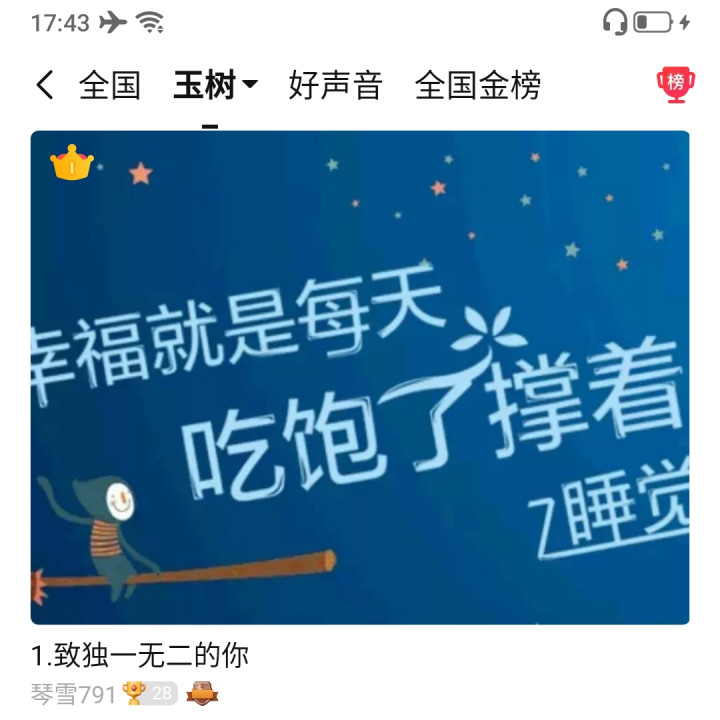720x720 pixels.
Task: Open the top-ranked 幸福就是每天 cover card
Action: [x=360, y=377]
